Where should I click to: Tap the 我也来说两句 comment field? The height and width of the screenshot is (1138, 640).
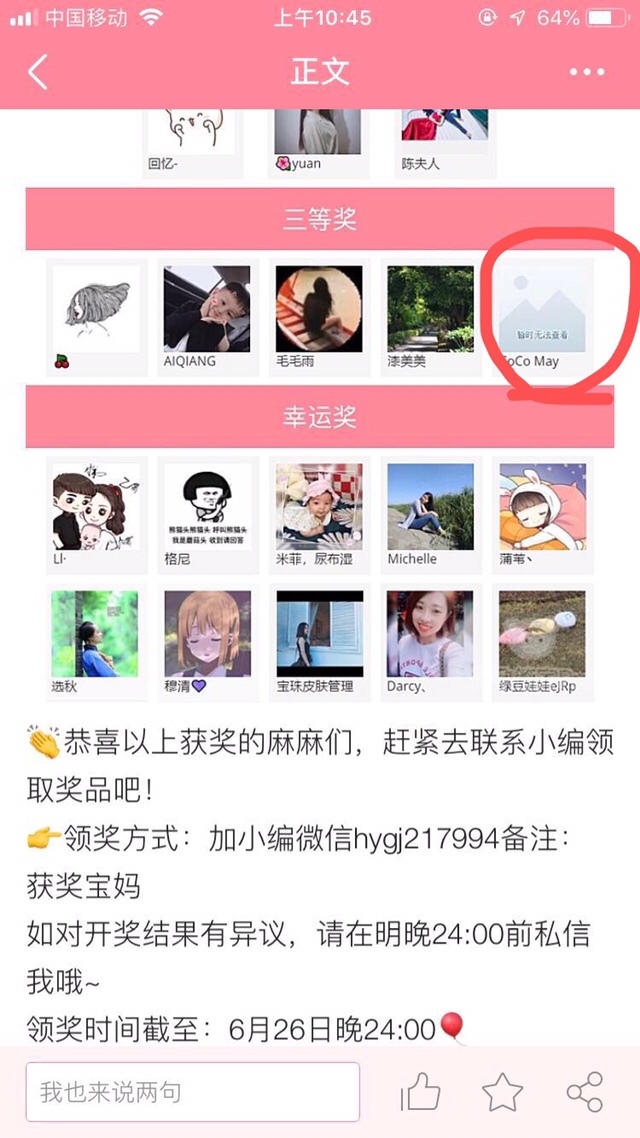(x=192, y=1092)
